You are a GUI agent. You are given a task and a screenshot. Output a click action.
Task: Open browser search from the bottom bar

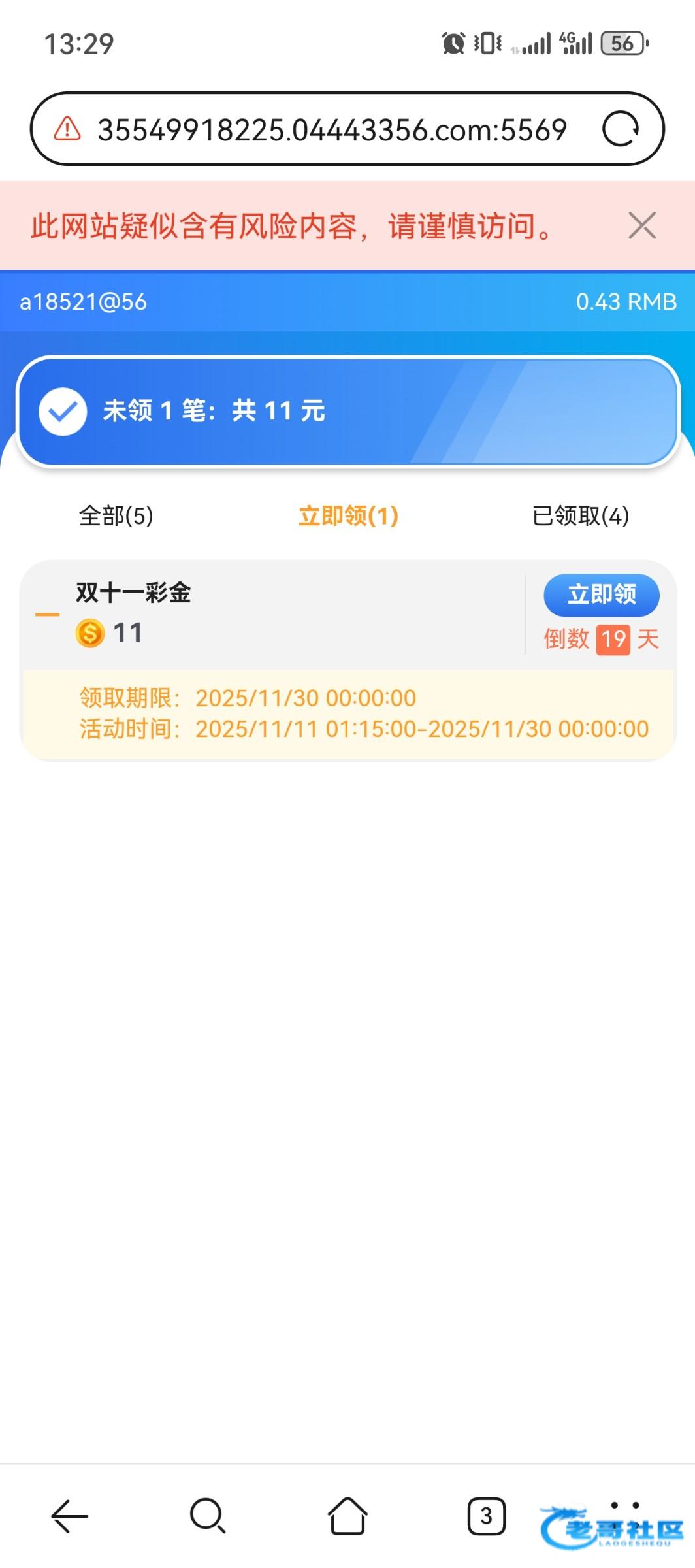(208, 1515)
